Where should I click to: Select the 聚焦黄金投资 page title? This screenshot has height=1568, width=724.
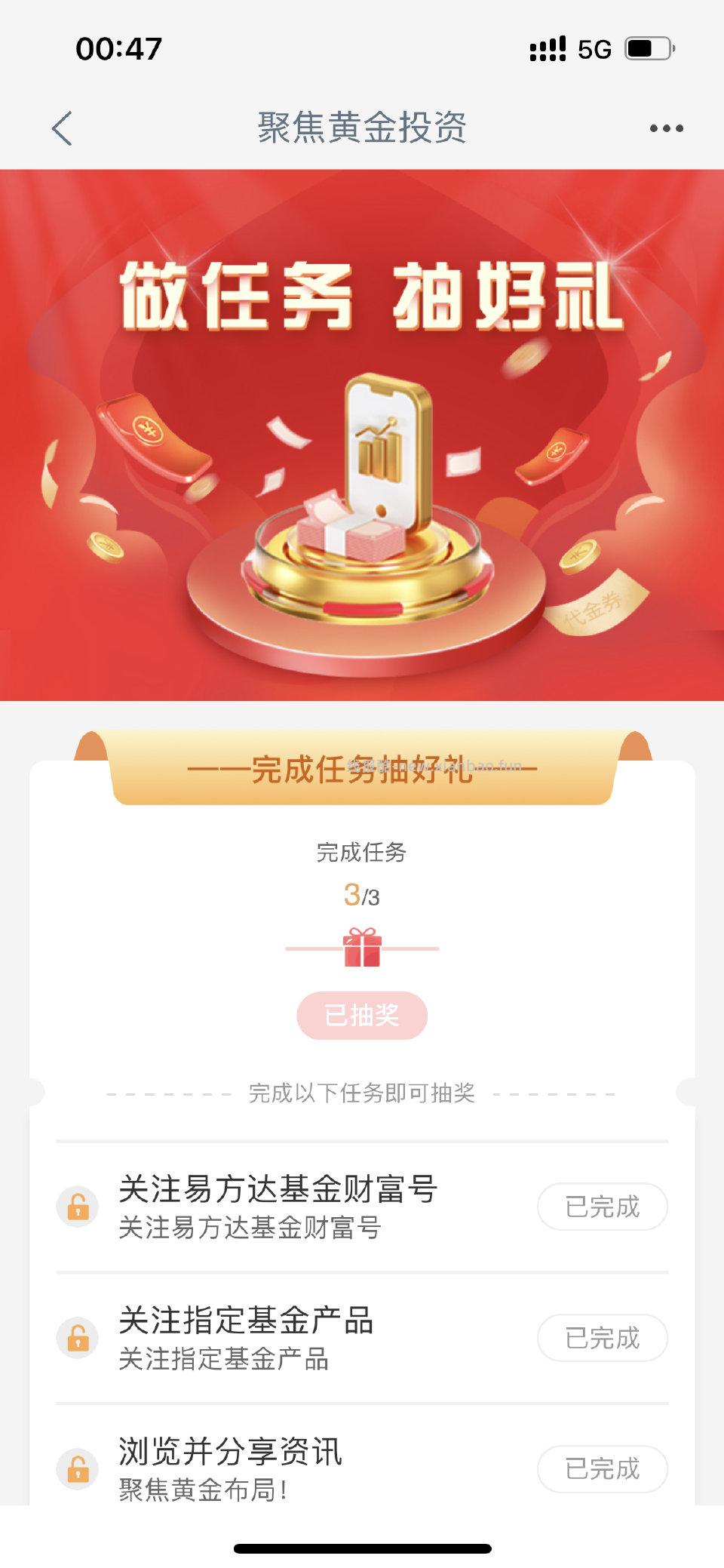[x=362, y=128]
